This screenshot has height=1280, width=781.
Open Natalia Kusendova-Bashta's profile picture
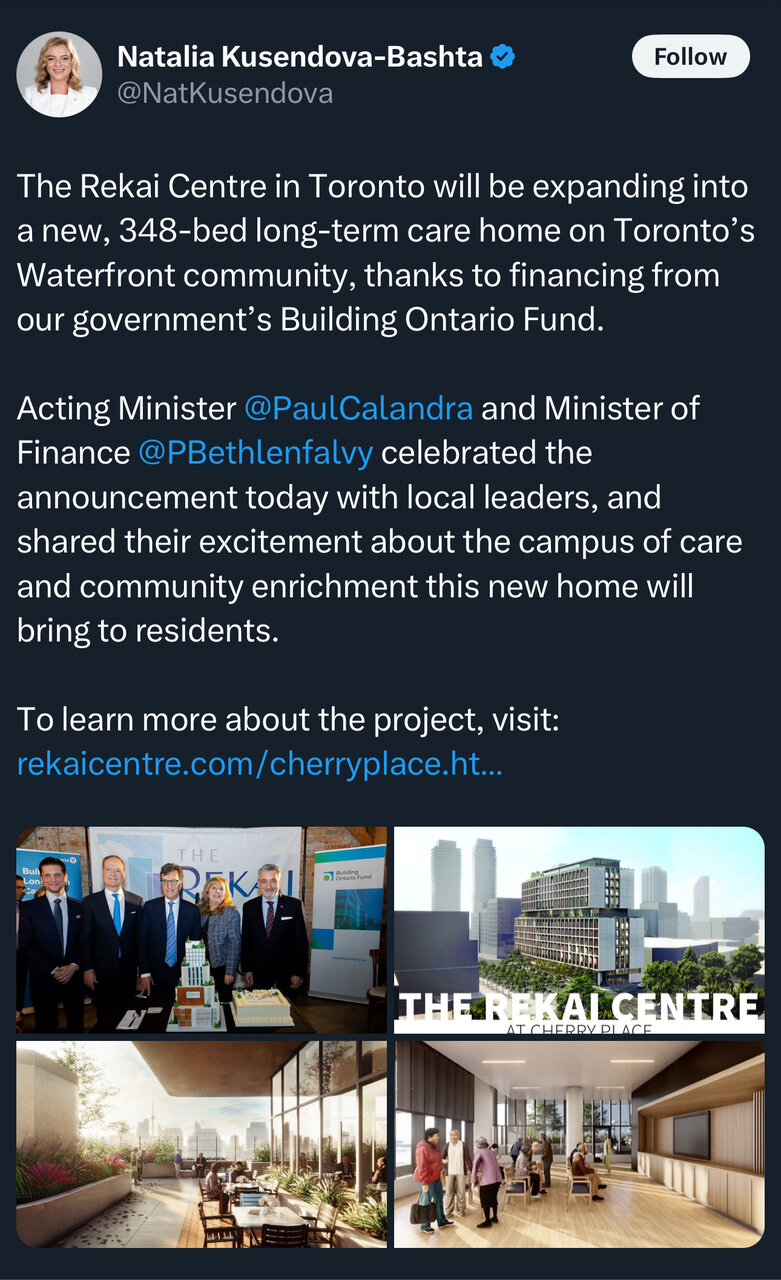(x=59, y=74)
